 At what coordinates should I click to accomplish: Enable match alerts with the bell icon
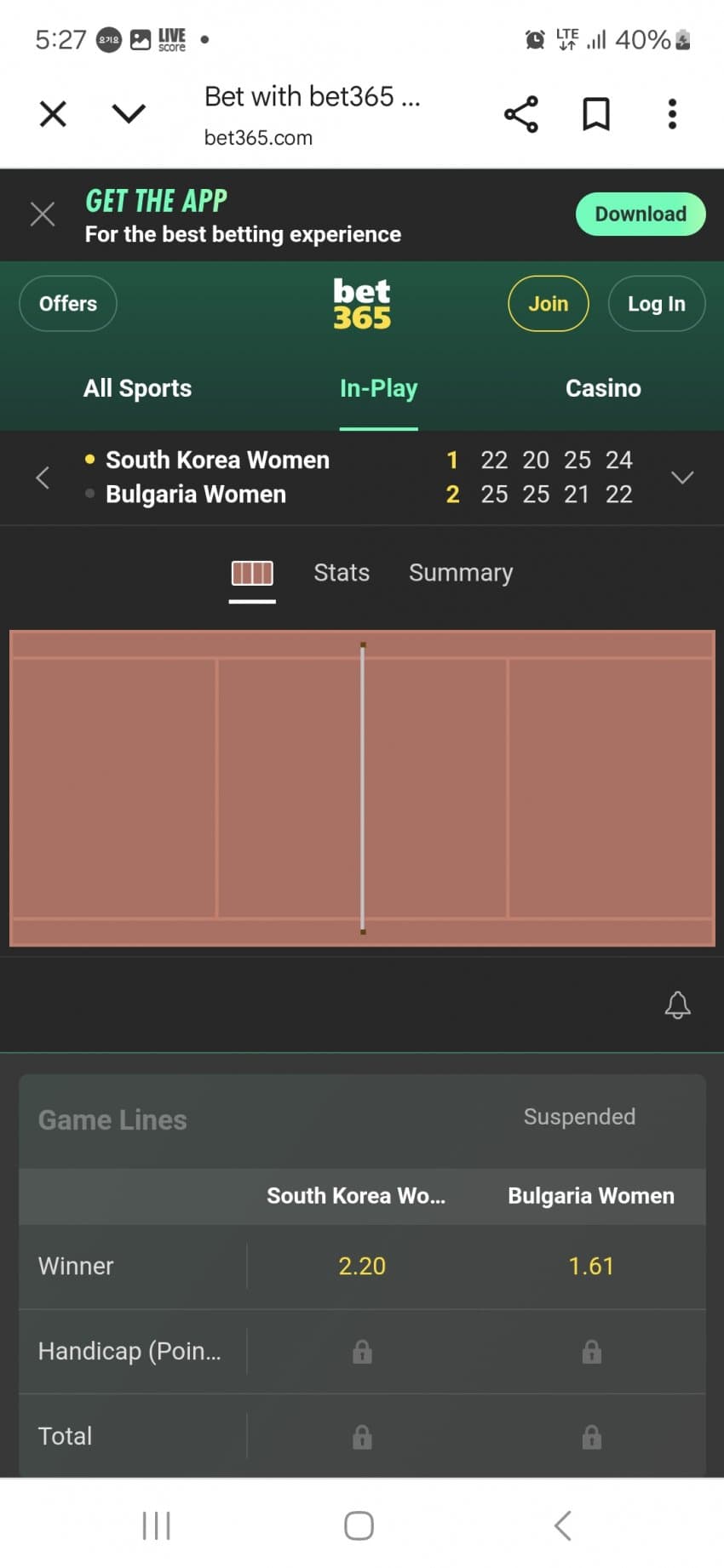[x=677, y=1005]
